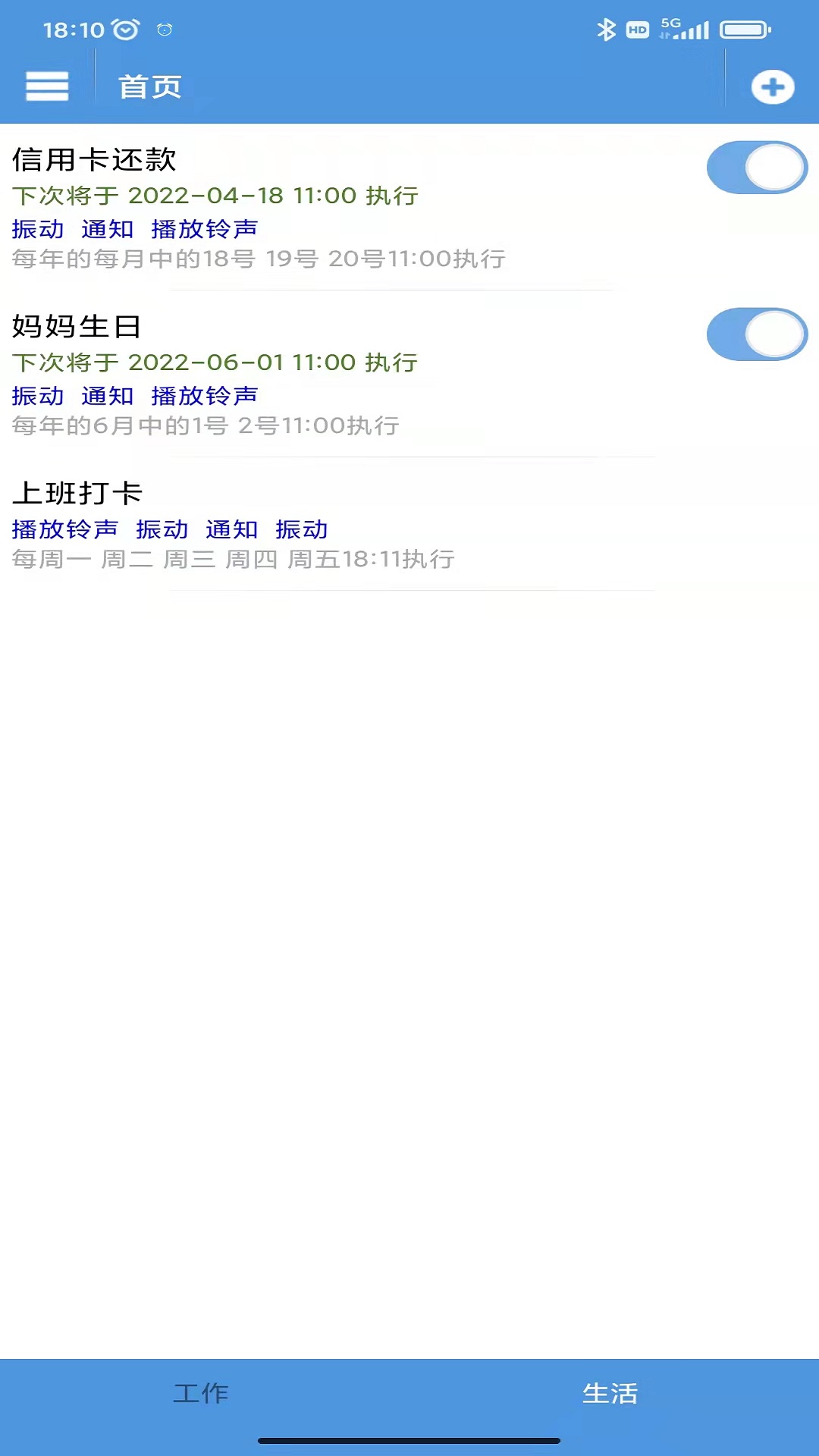
Task: Click 通知 under 妈妈生日
Action: (106, 395)
